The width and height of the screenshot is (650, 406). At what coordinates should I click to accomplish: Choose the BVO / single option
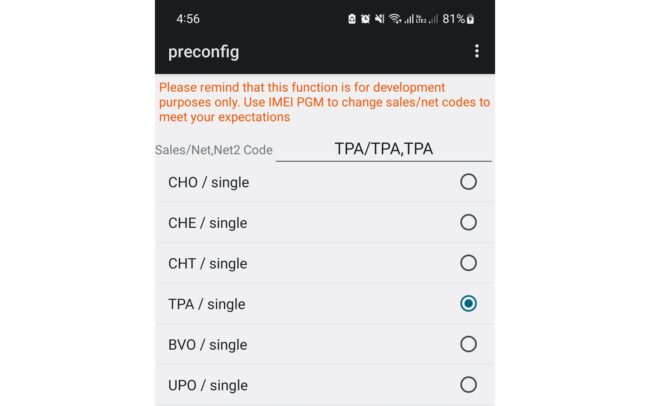tap(468, 344)
